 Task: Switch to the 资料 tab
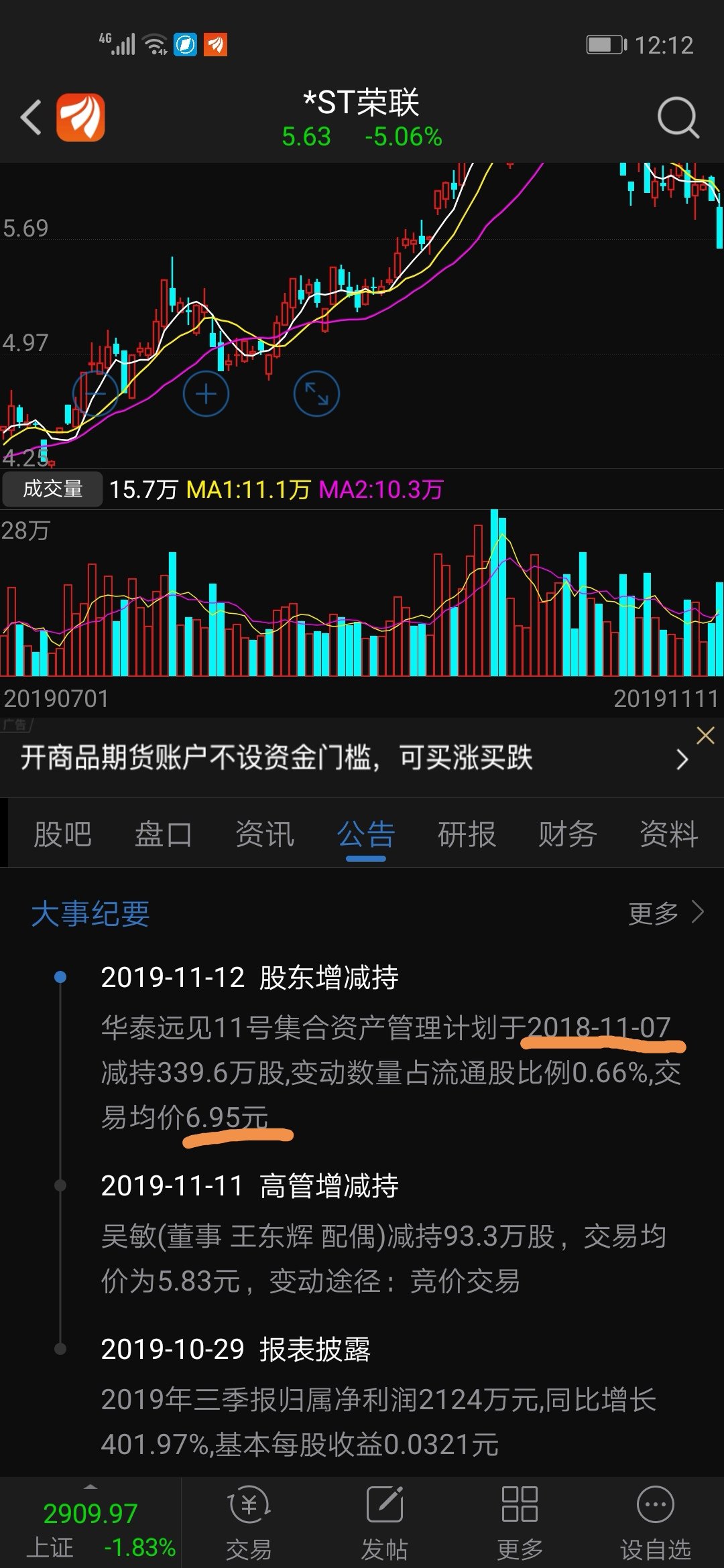668,834
